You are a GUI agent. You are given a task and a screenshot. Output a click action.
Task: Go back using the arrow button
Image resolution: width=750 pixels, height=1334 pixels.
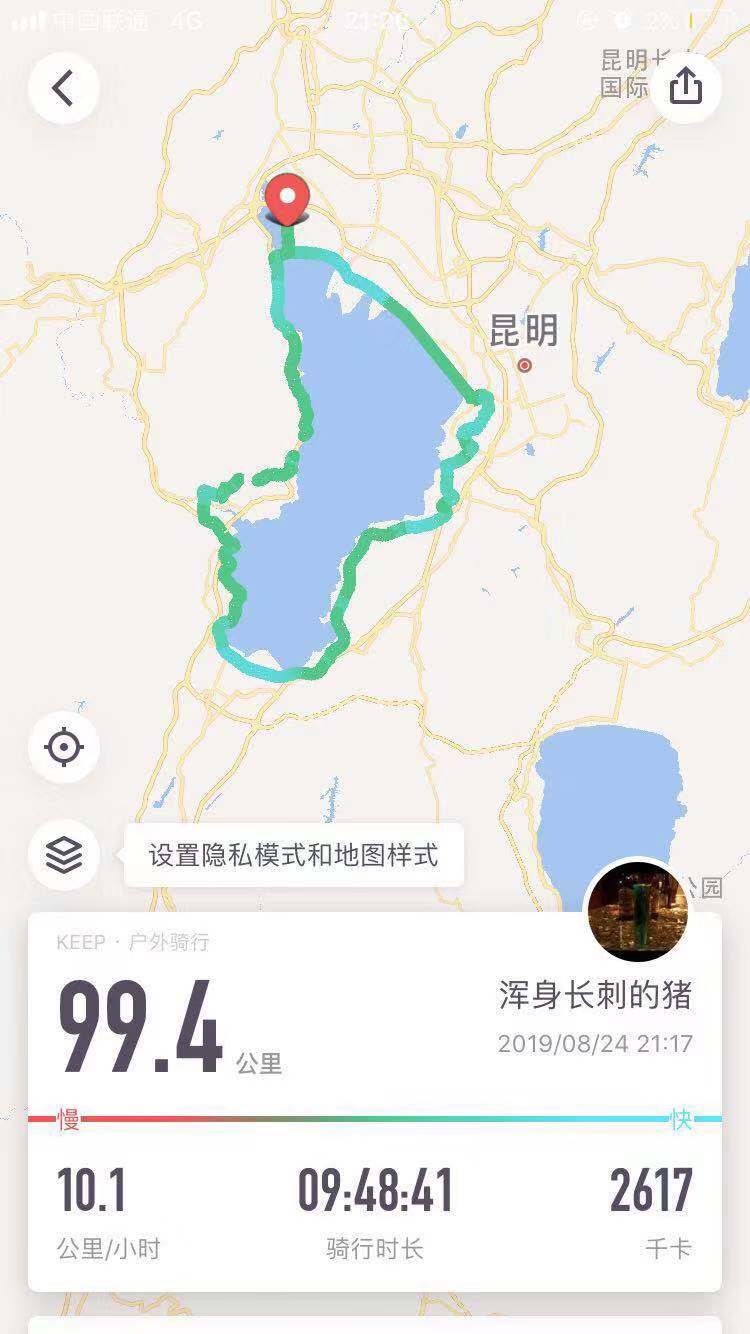pyautogui.click(x=63, y=88)
